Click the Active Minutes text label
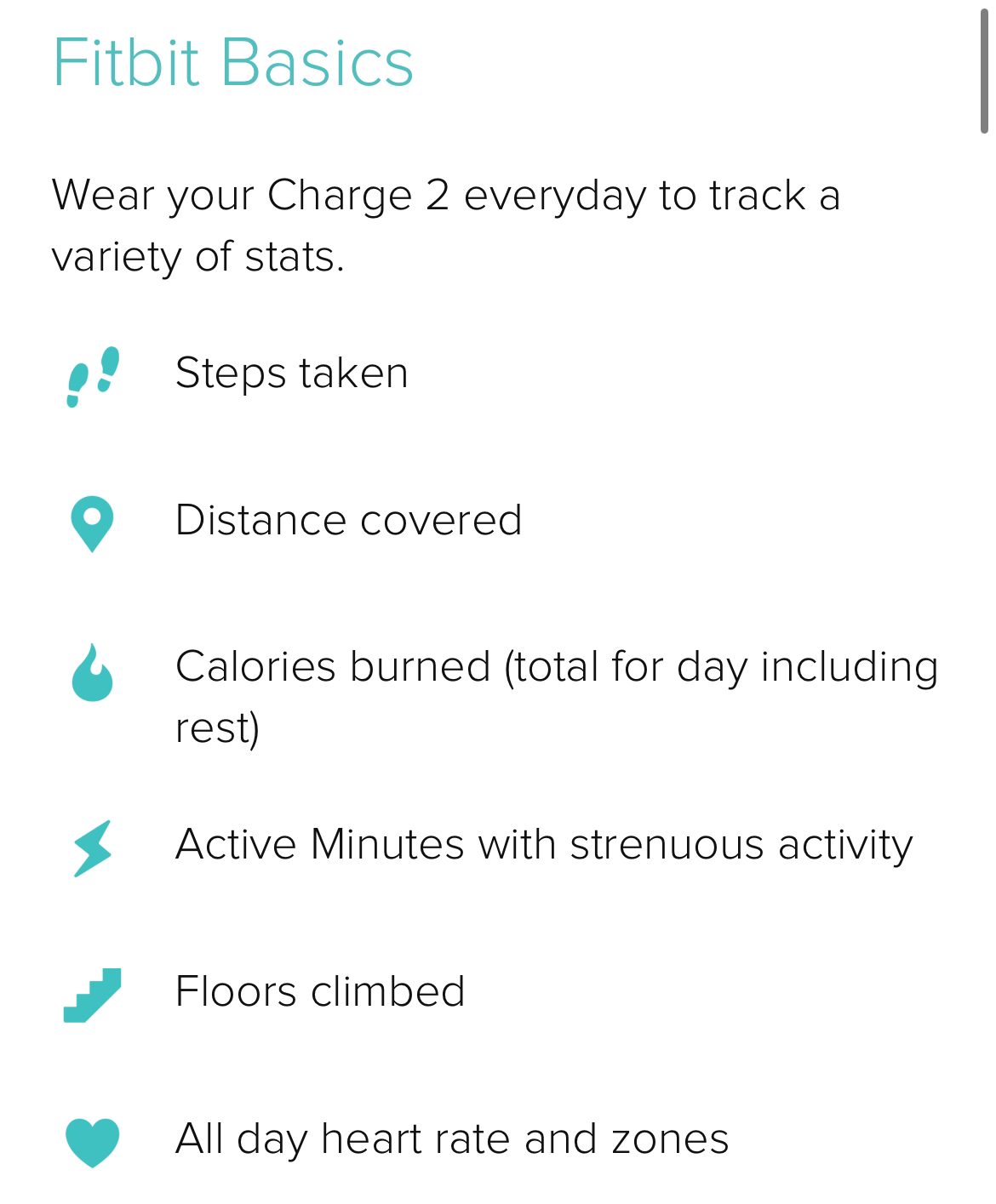Viewport: 996px width, 1204px height. (x=545, y=845)
